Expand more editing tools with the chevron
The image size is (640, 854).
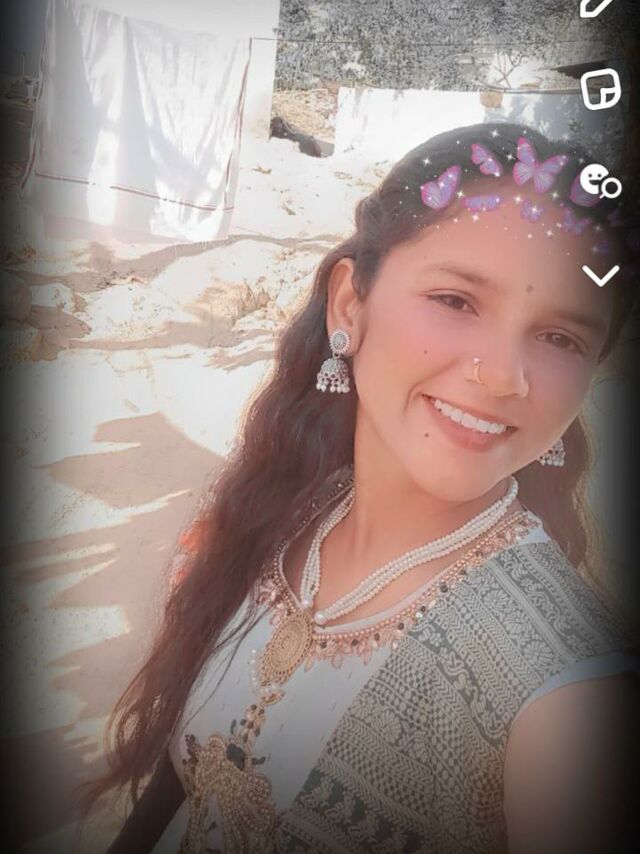click(x=600, y=275)
